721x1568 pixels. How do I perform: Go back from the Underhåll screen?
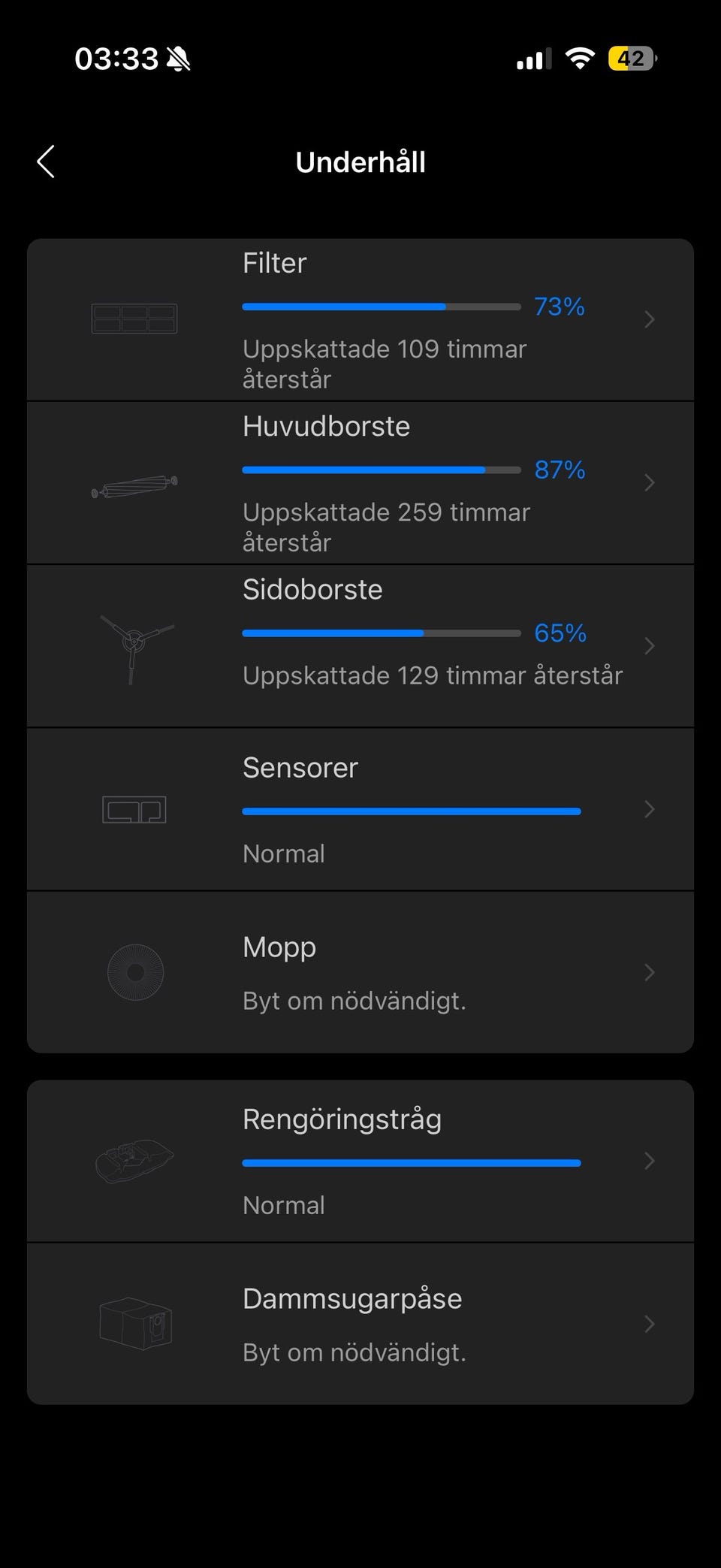(x=47, y=162)
